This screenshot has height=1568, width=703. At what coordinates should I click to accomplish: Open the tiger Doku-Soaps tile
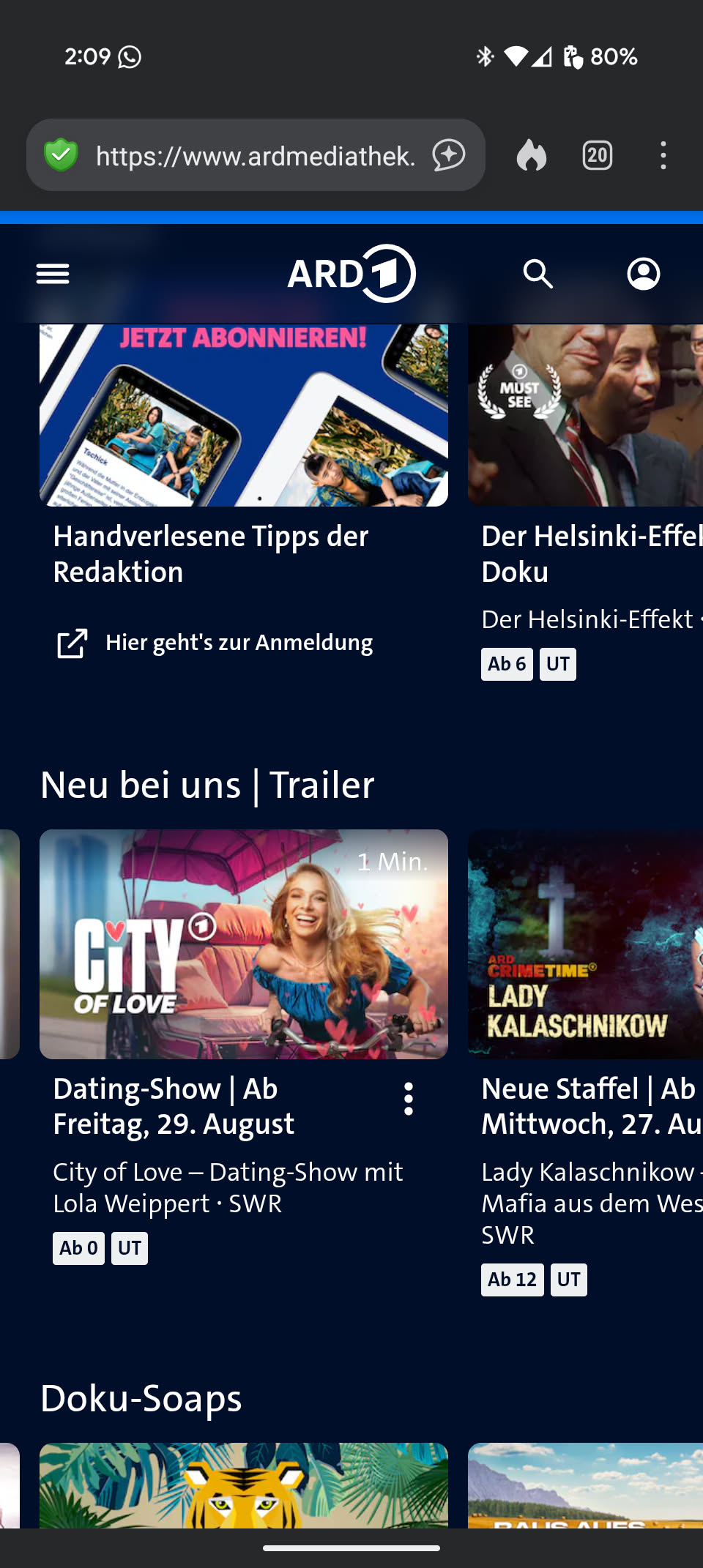click(x=243, y=1485)
